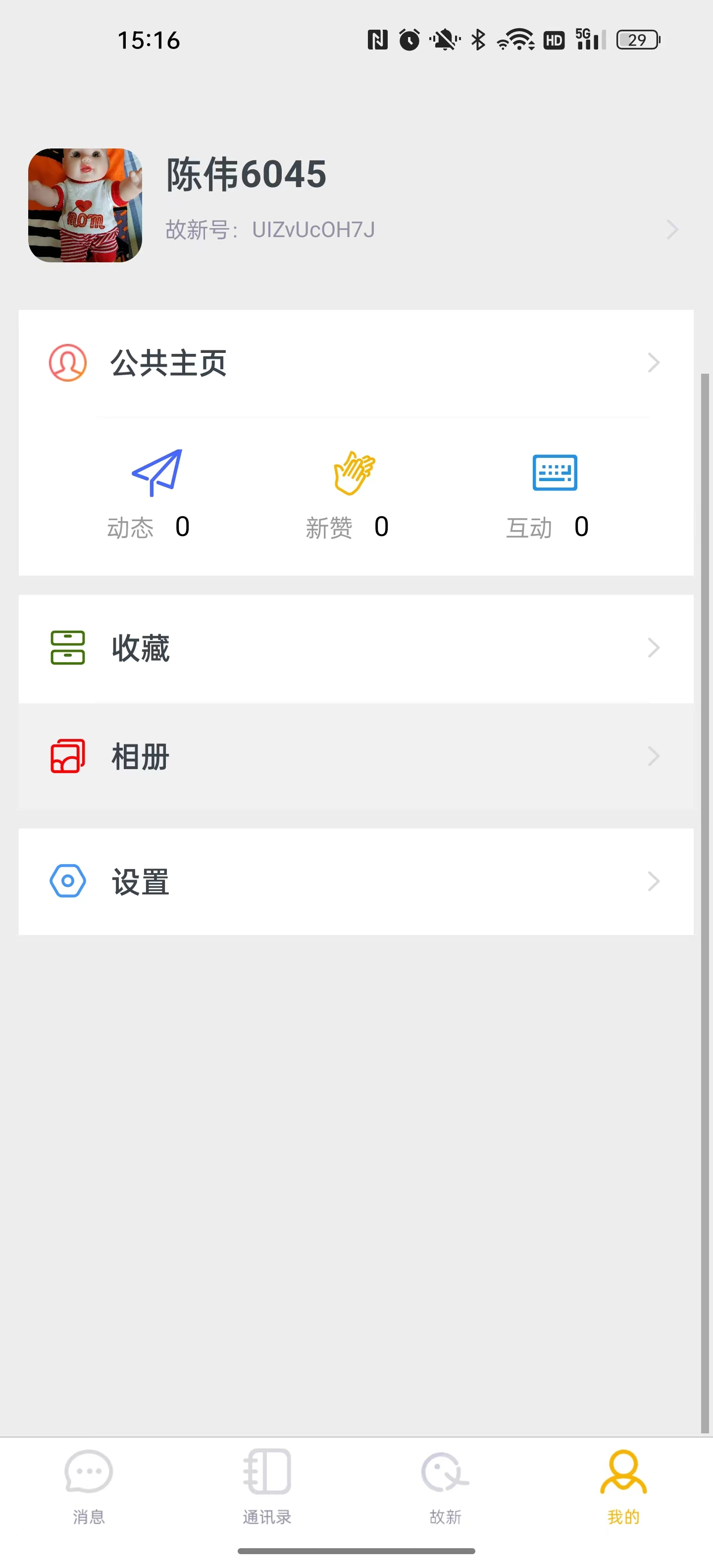This screenshot has width=713, height=1568.
Task: Go to 设置 settings
Action: point(356,882)
